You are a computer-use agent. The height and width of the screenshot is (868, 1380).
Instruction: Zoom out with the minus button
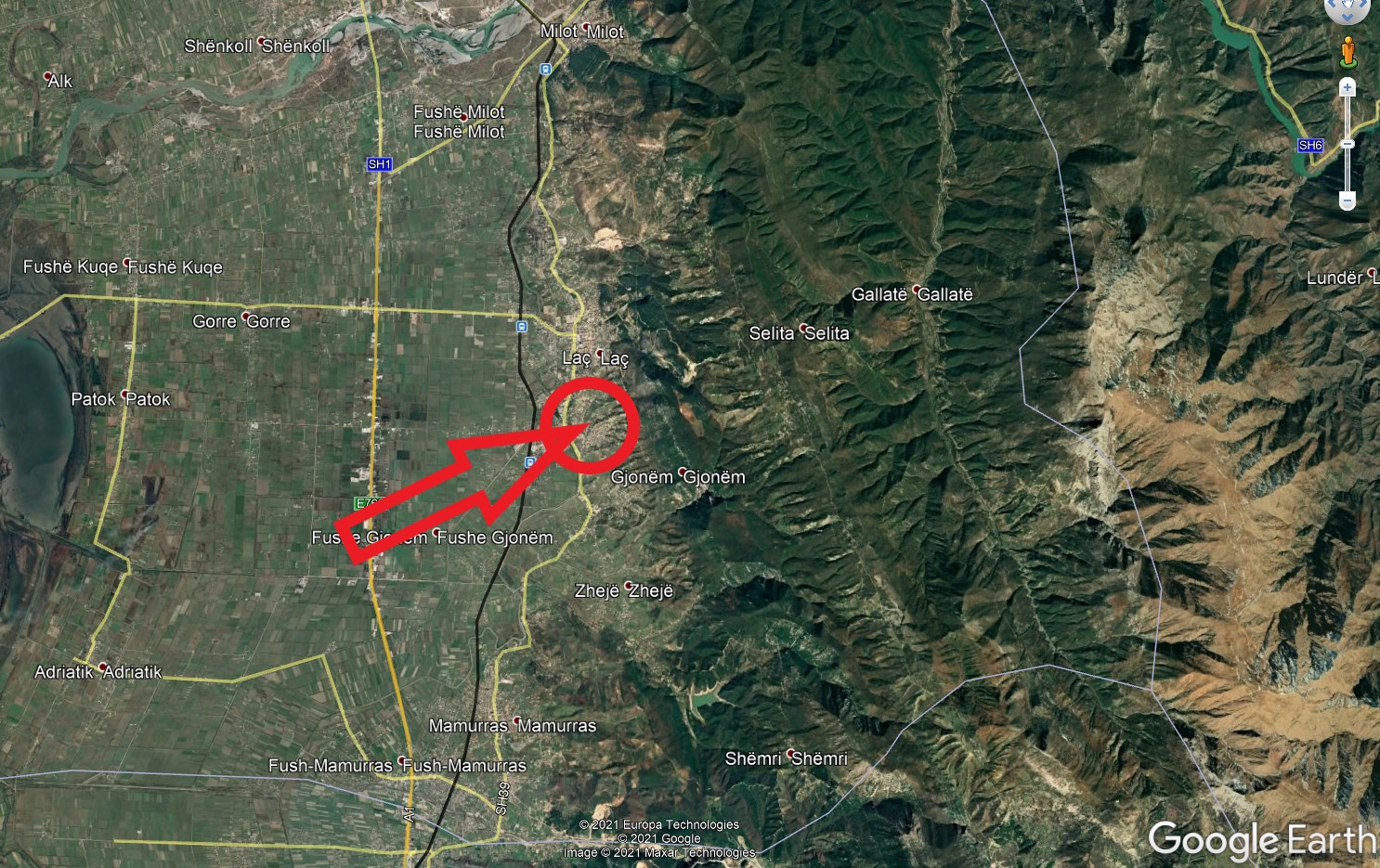1347,200
